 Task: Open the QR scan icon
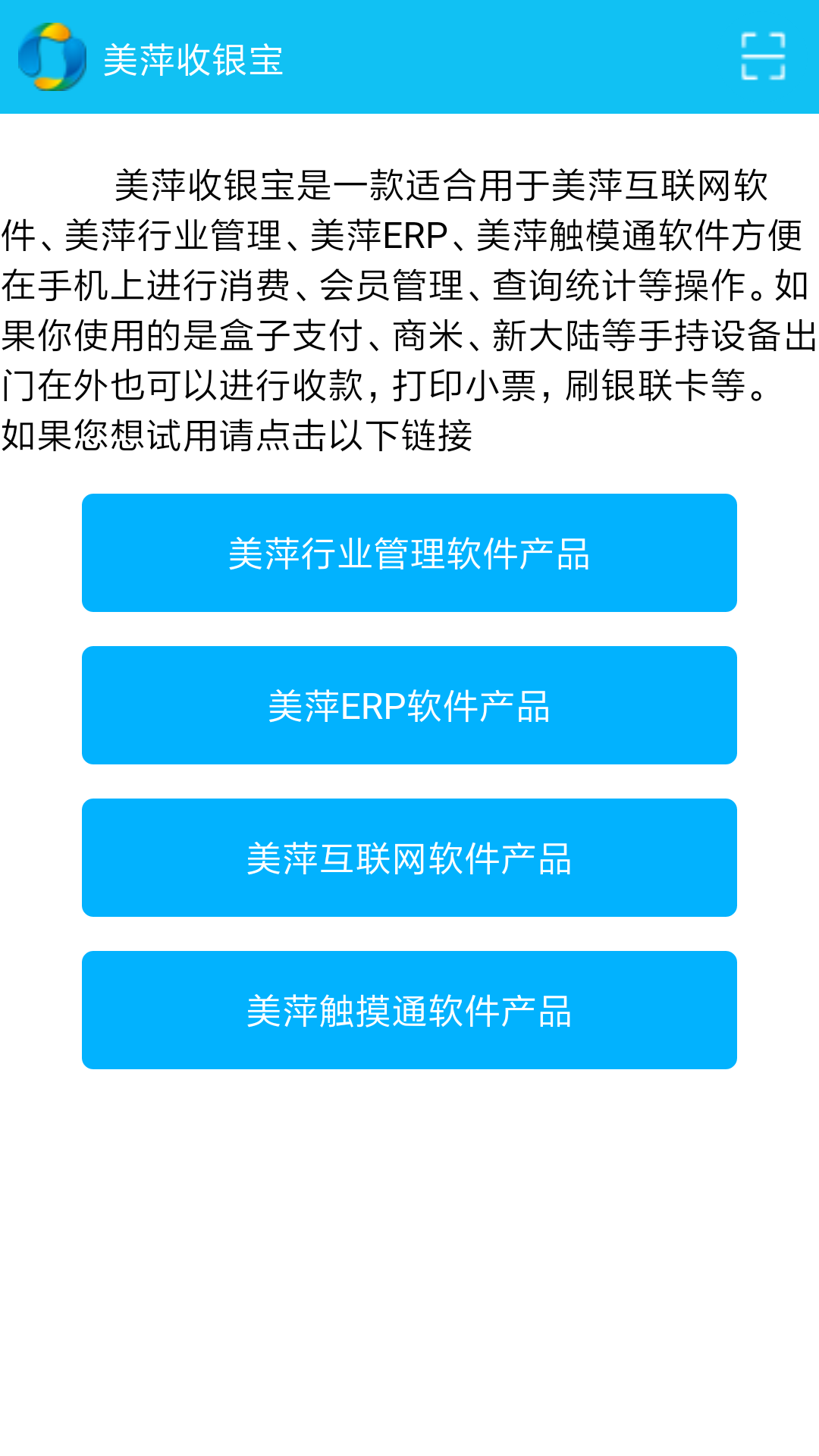pos(762,57)
